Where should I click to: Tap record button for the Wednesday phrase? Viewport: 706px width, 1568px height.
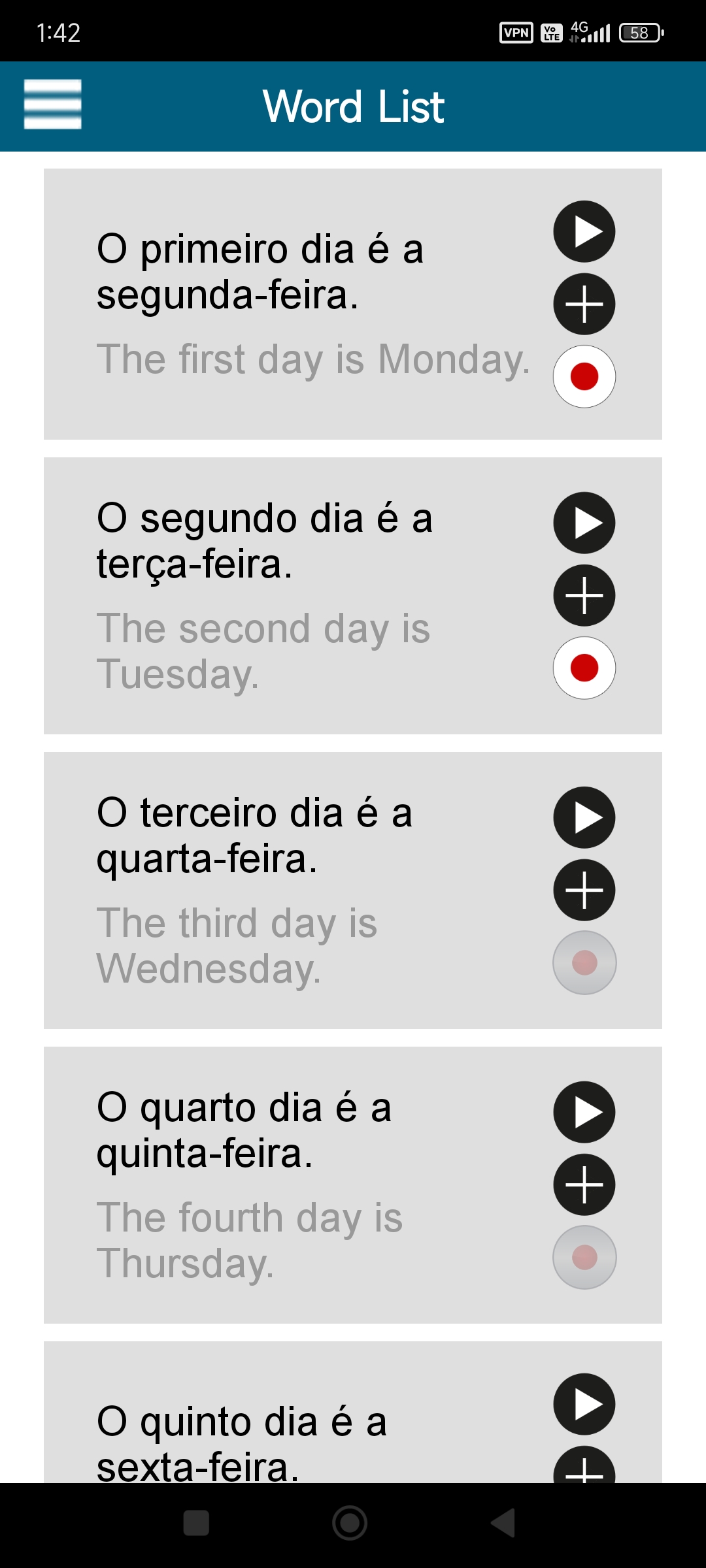tap(584, 962)
